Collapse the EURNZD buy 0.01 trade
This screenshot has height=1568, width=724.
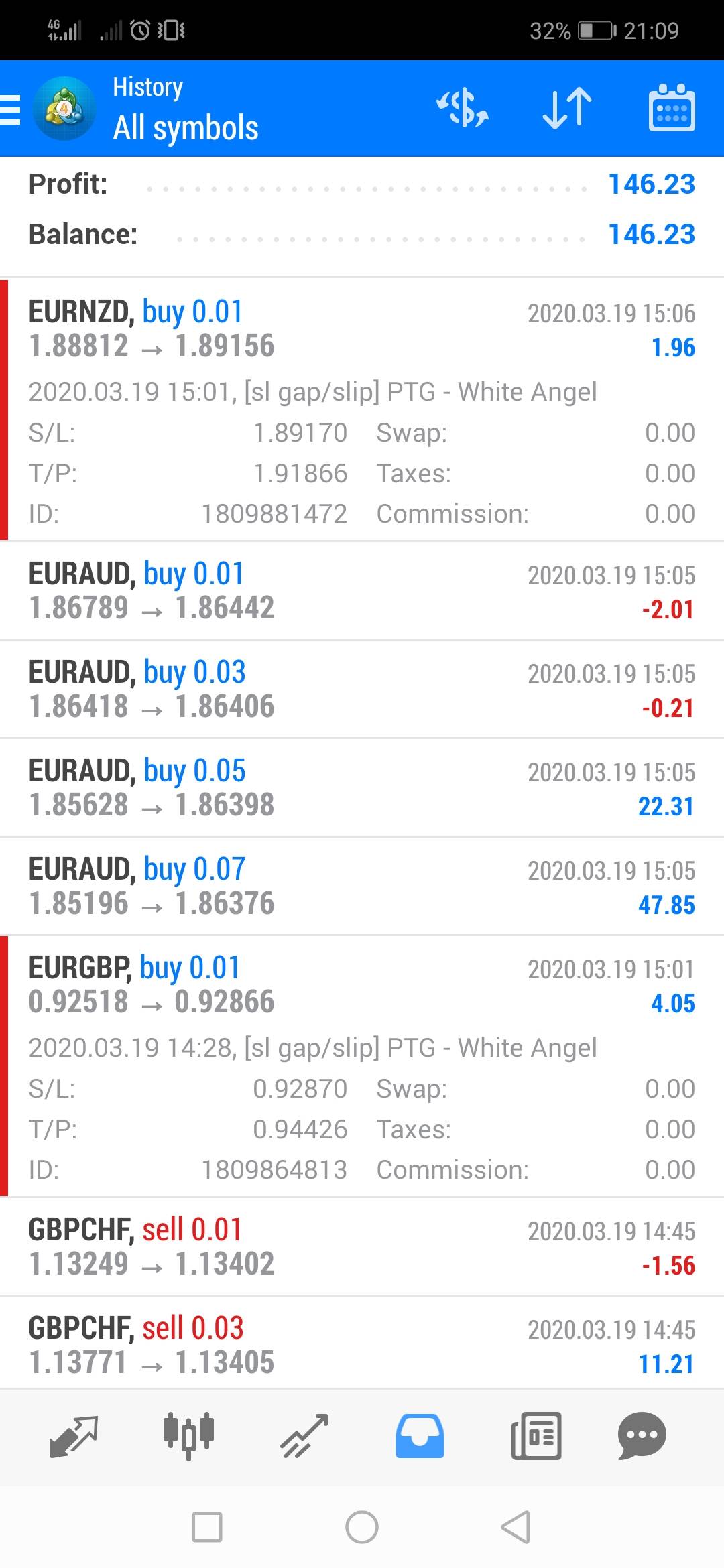[362, 329]
